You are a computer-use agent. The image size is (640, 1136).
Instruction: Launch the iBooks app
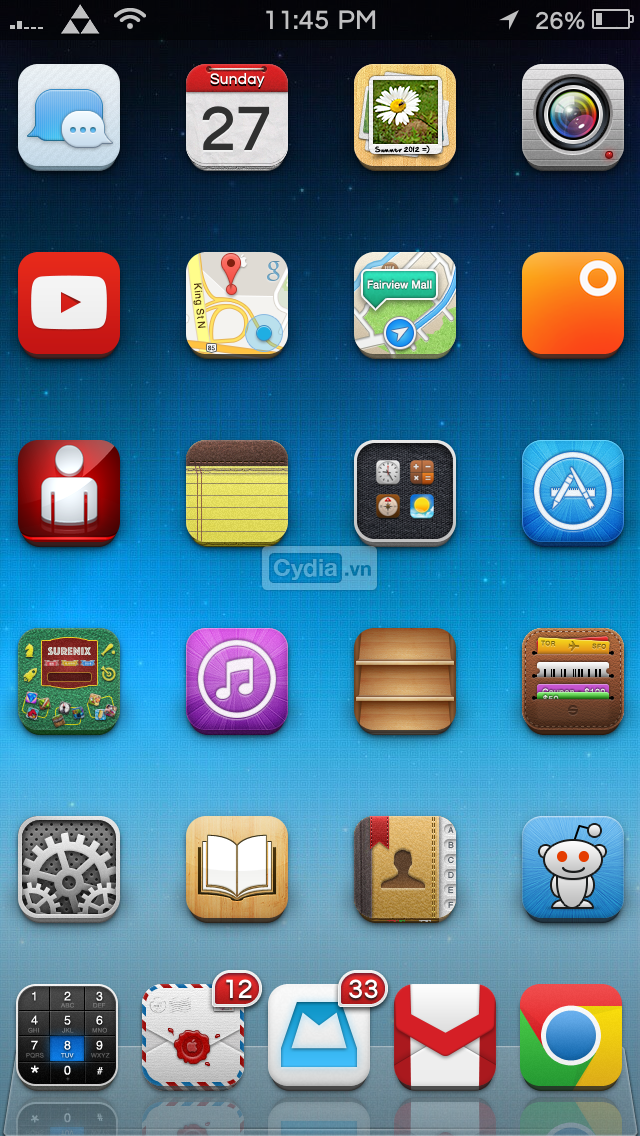(x=237, y=867)
